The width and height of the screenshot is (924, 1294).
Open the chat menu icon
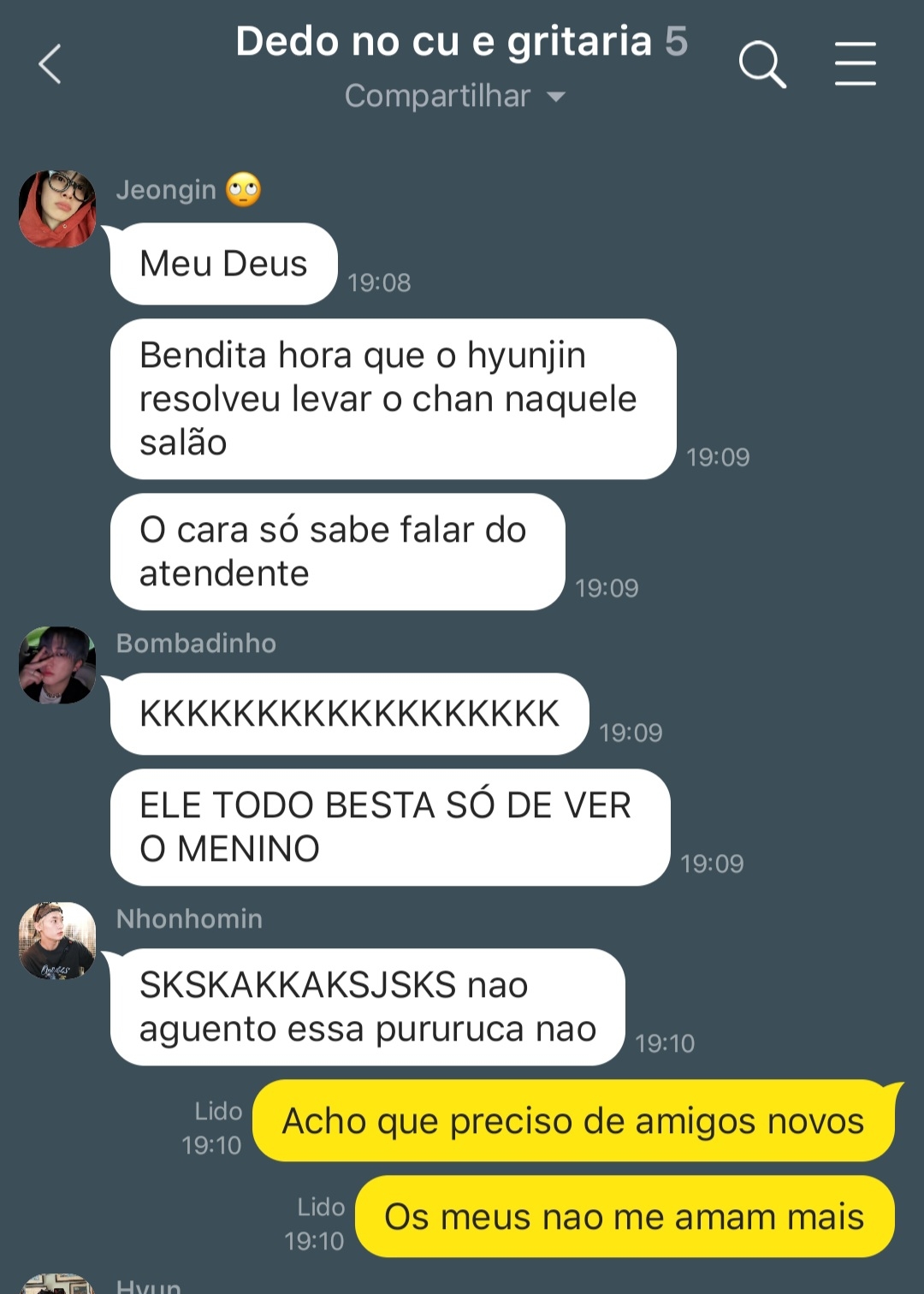pos(855,64)
